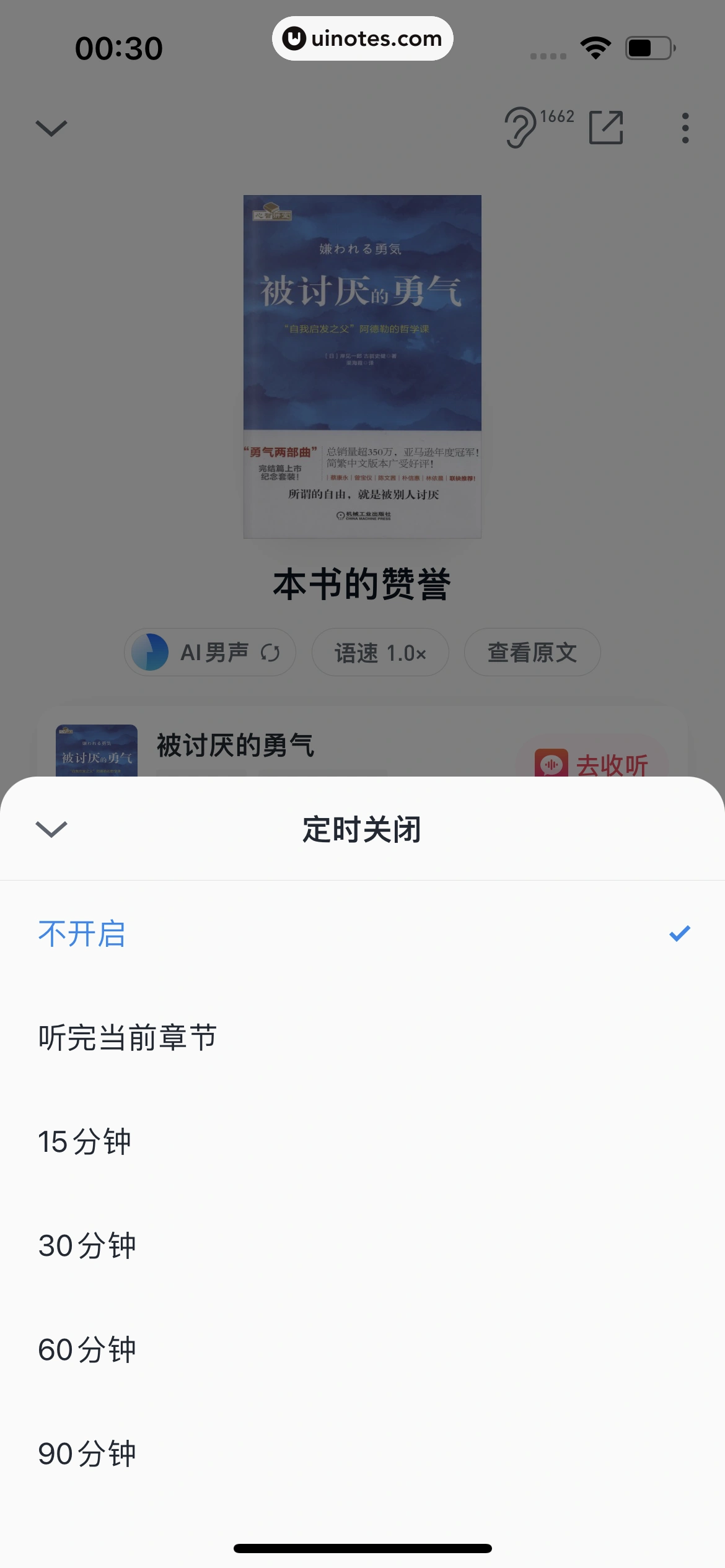725x1568 pixels.
Task: Tap the uinotes.com logo in status bar
Action: (x=362, y=38)
